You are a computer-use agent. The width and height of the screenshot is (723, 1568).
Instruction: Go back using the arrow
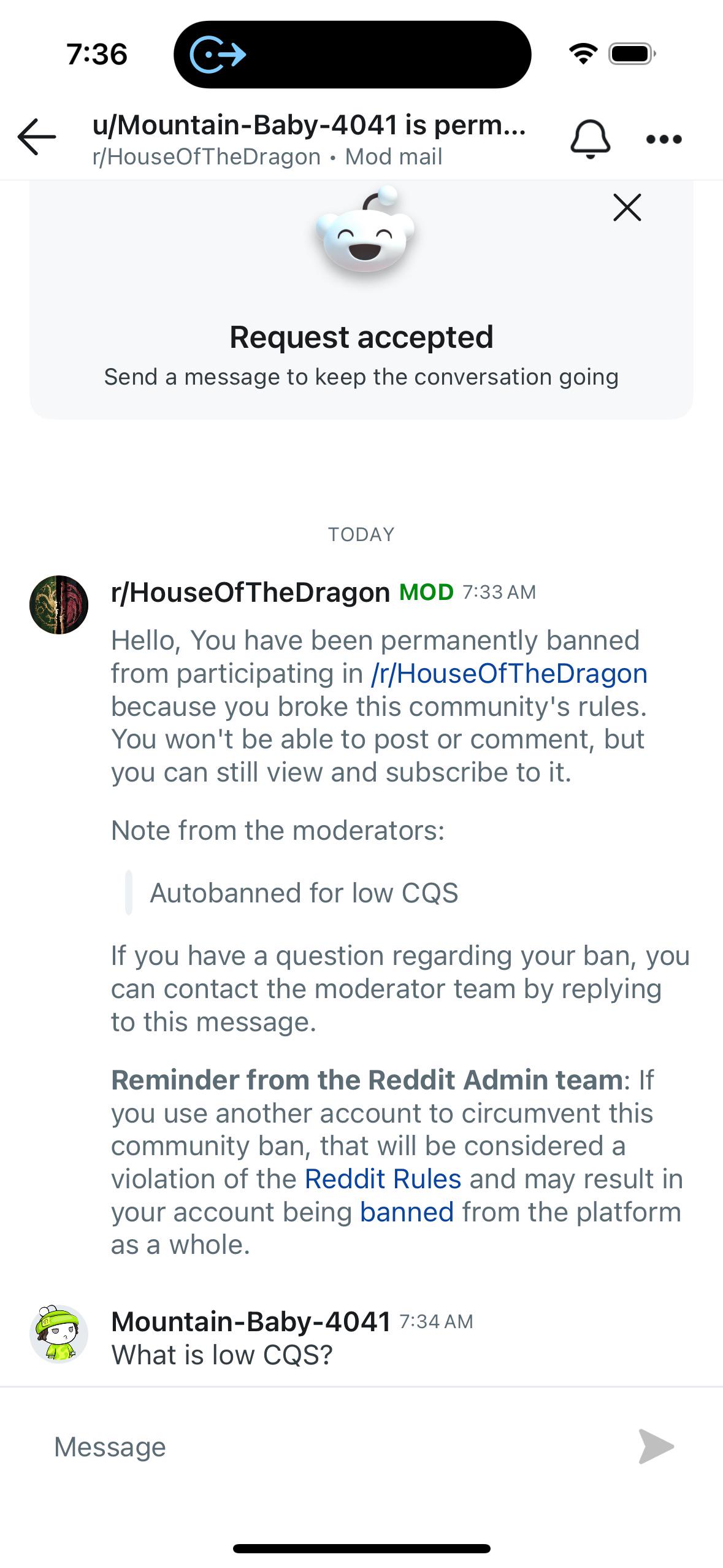pyautogui.click(x=37, y=137)
